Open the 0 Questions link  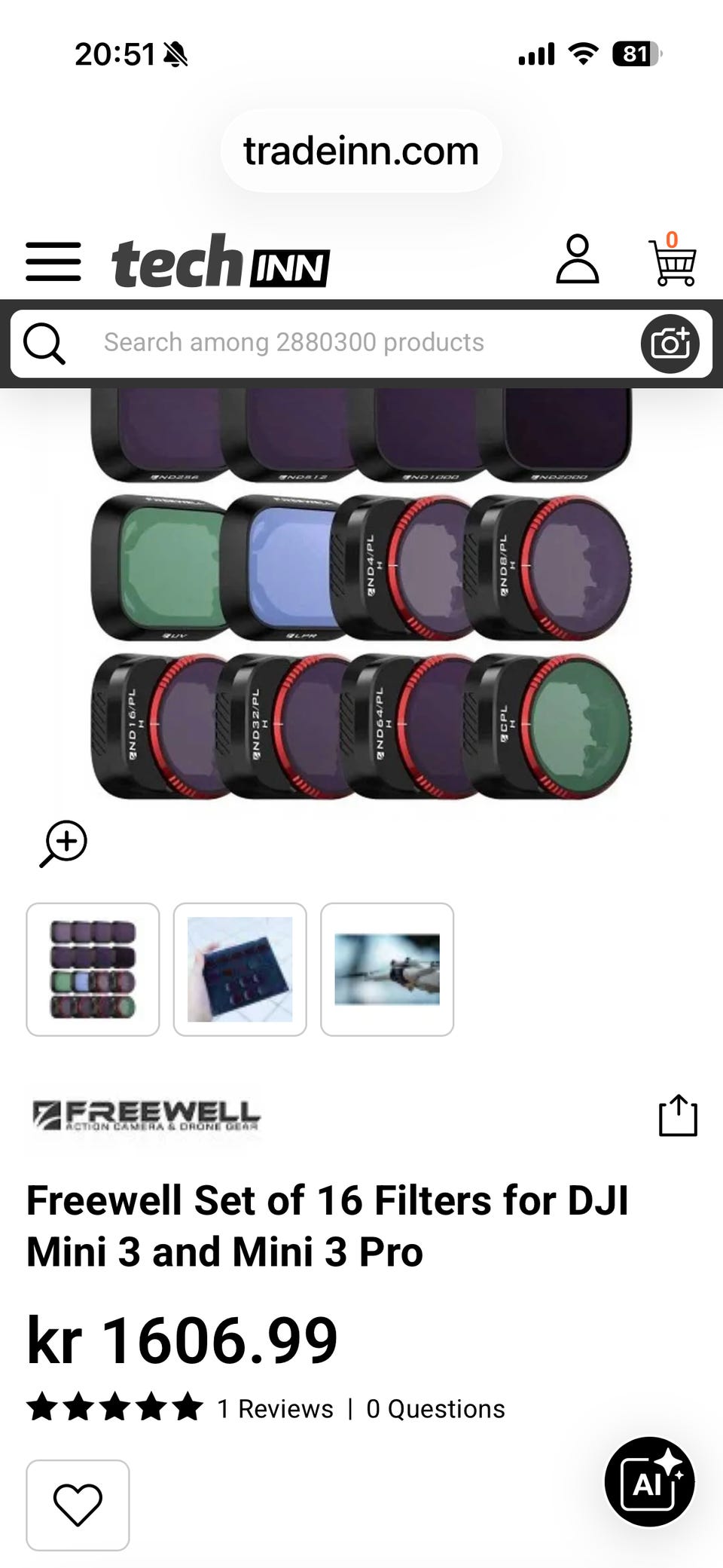(435, 1408)
